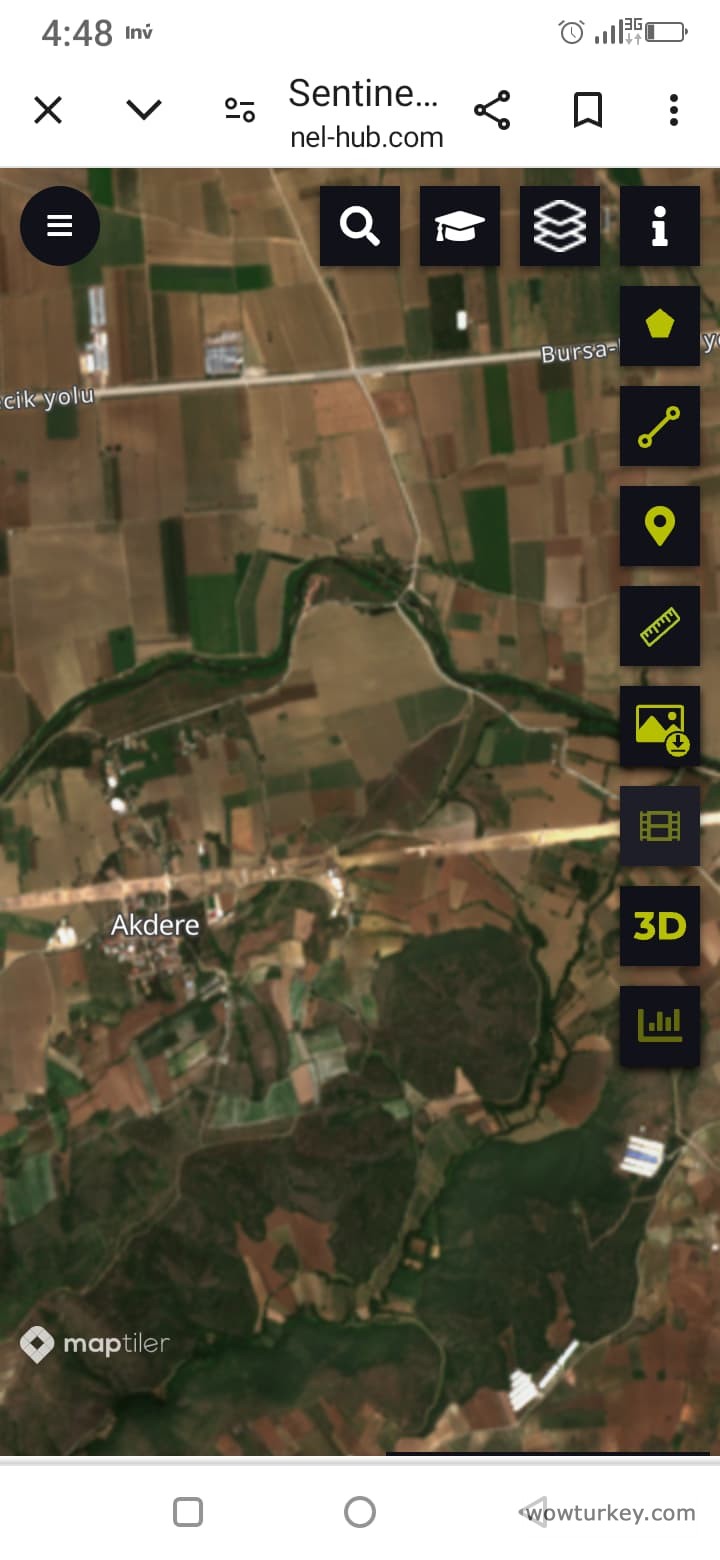Open the search tool
Screen dimensions: 720x1560
[x=360, y=226]
